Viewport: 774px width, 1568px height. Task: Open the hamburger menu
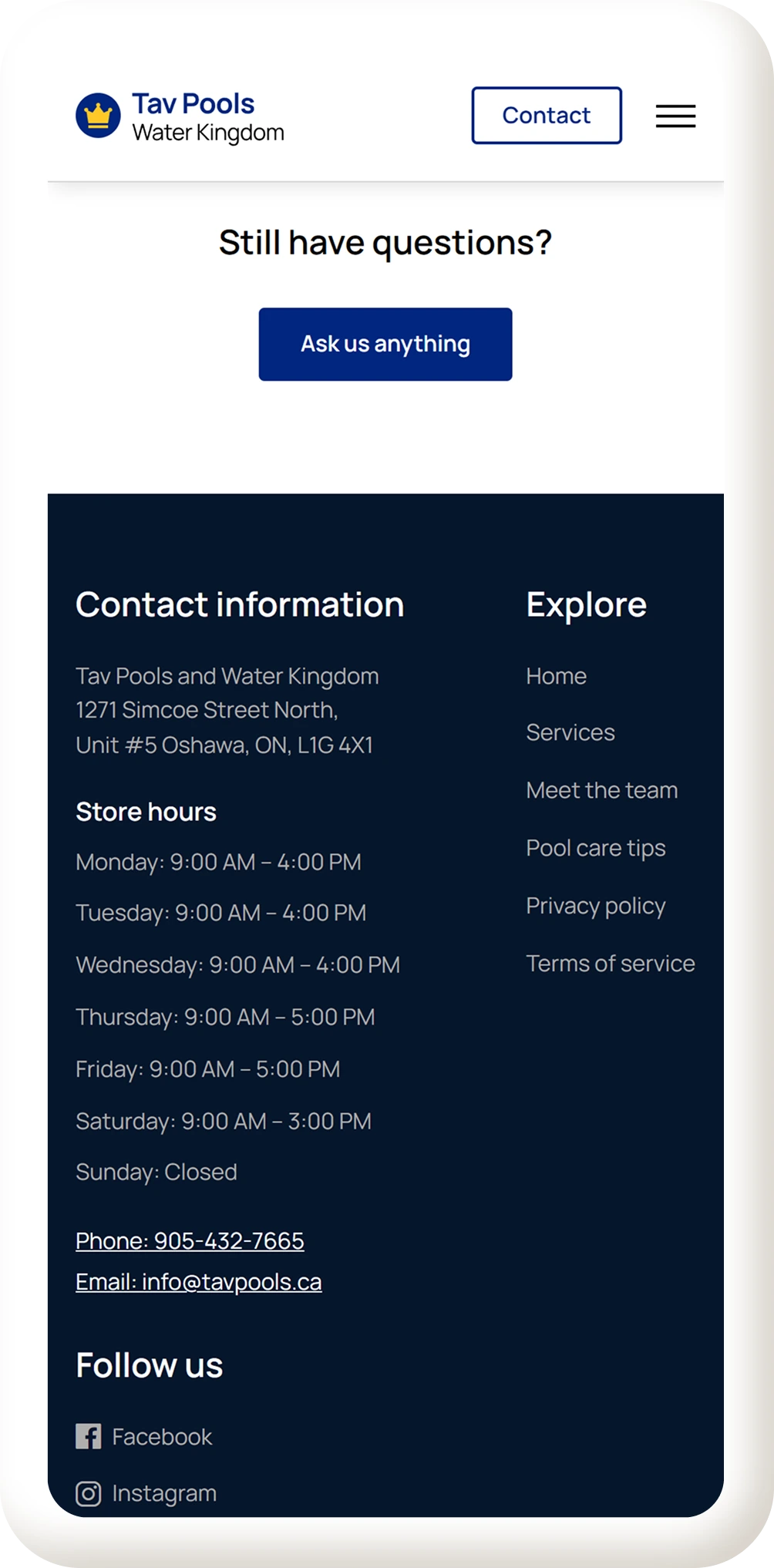point(675,116)
